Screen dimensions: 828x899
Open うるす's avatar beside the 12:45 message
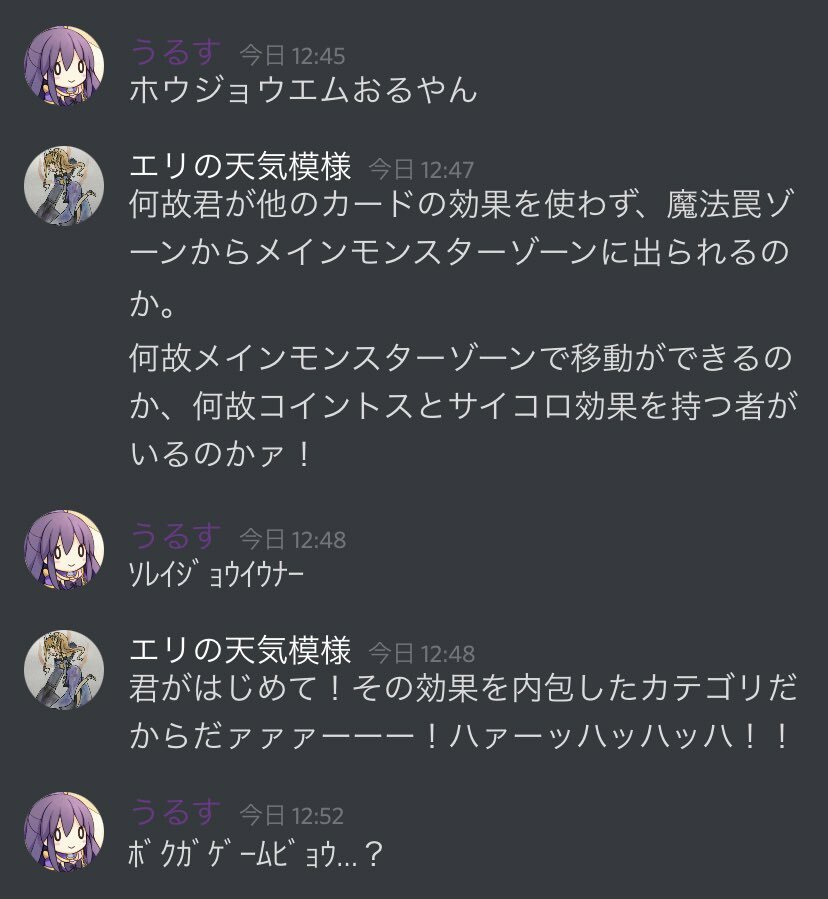64,65
